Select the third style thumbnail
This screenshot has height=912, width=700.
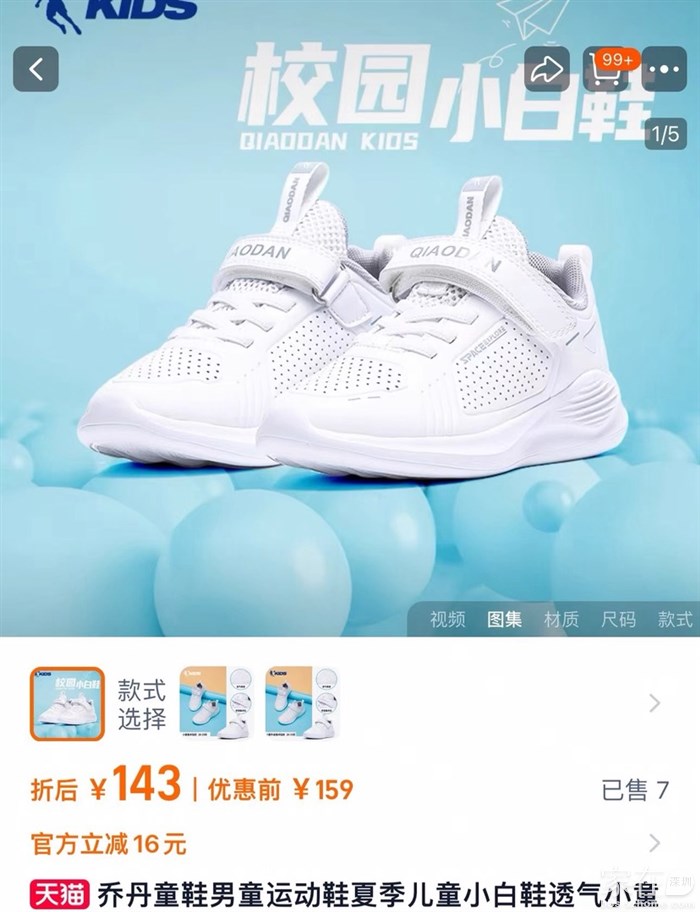click(x=297, y=703)
